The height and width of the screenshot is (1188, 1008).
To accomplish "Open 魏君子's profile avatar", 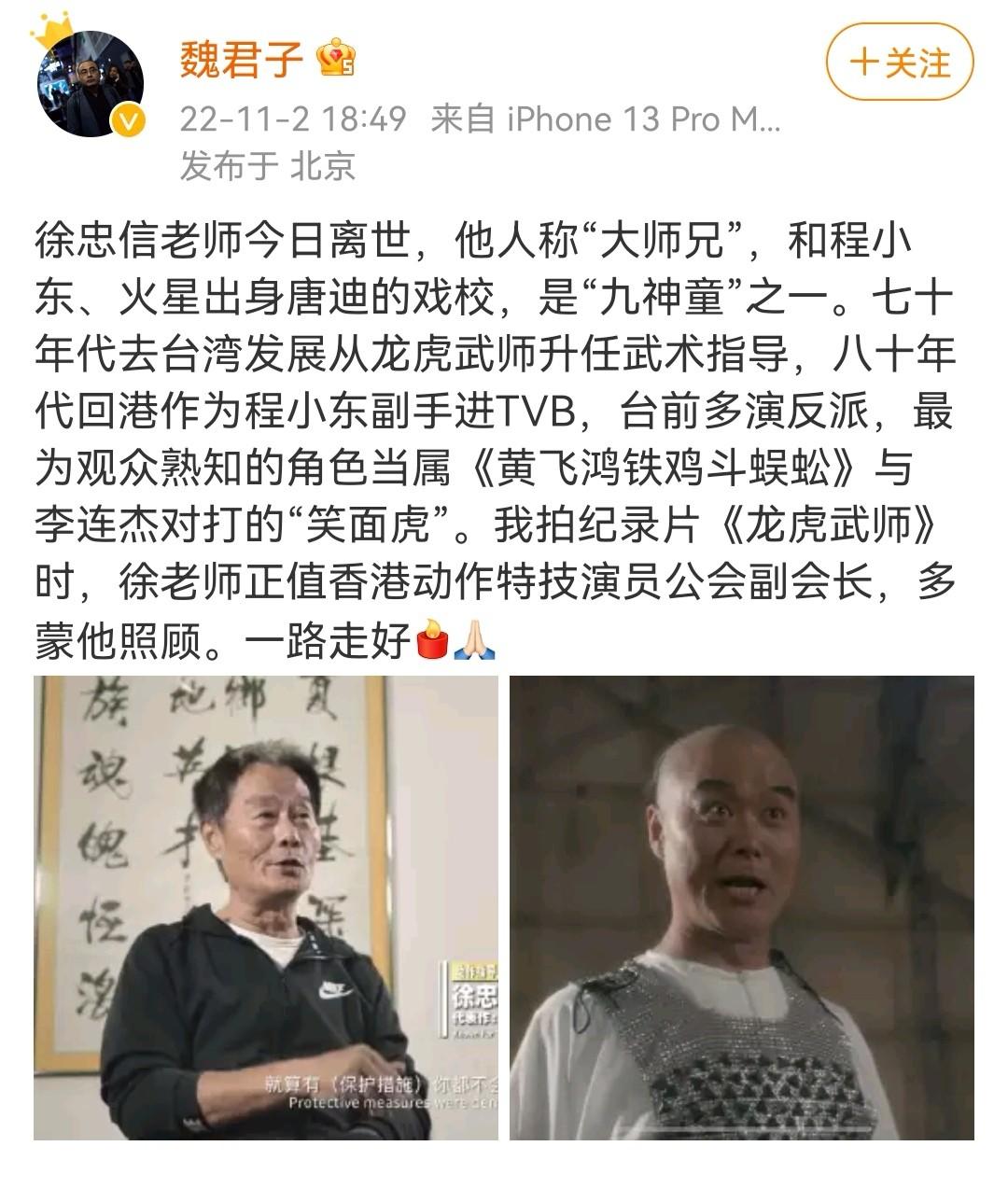I will coord(91,84).
